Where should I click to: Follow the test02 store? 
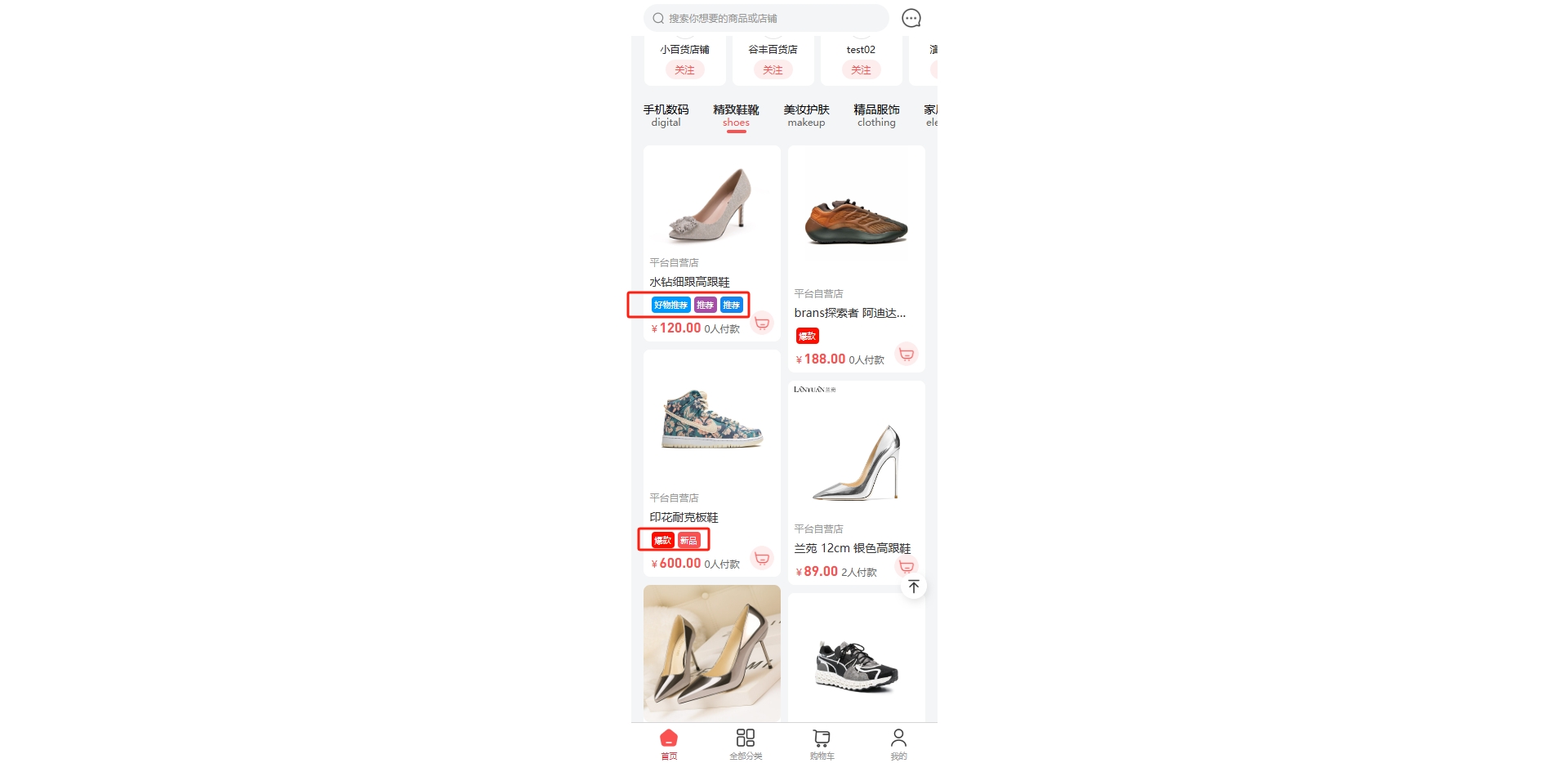861,70
